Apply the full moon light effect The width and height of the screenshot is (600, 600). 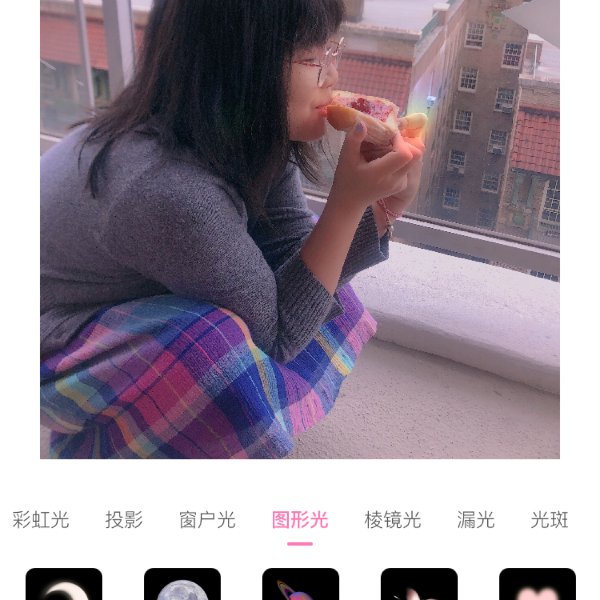click(x=182, y=585)
